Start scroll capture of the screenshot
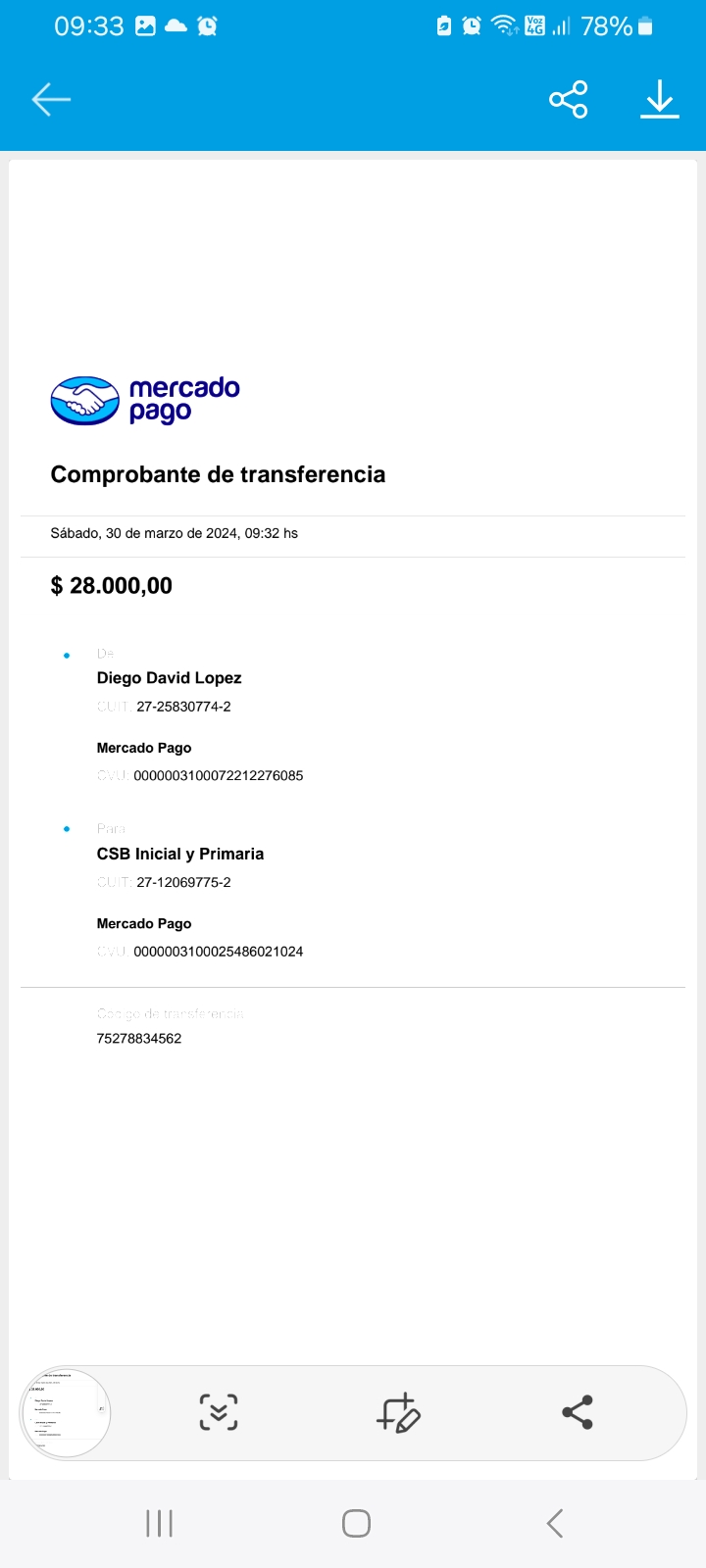 coord(219,1412)
